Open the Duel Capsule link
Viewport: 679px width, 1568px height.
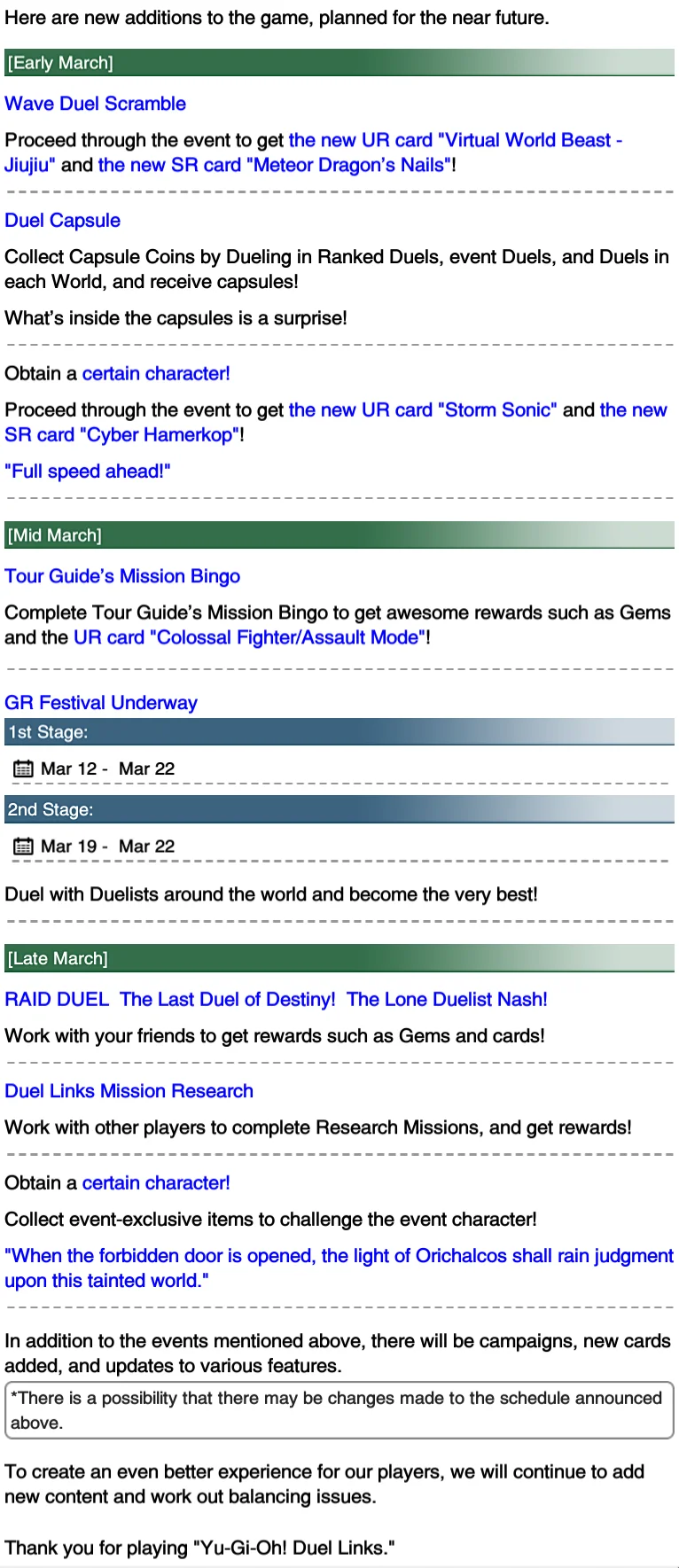point(62,221)
